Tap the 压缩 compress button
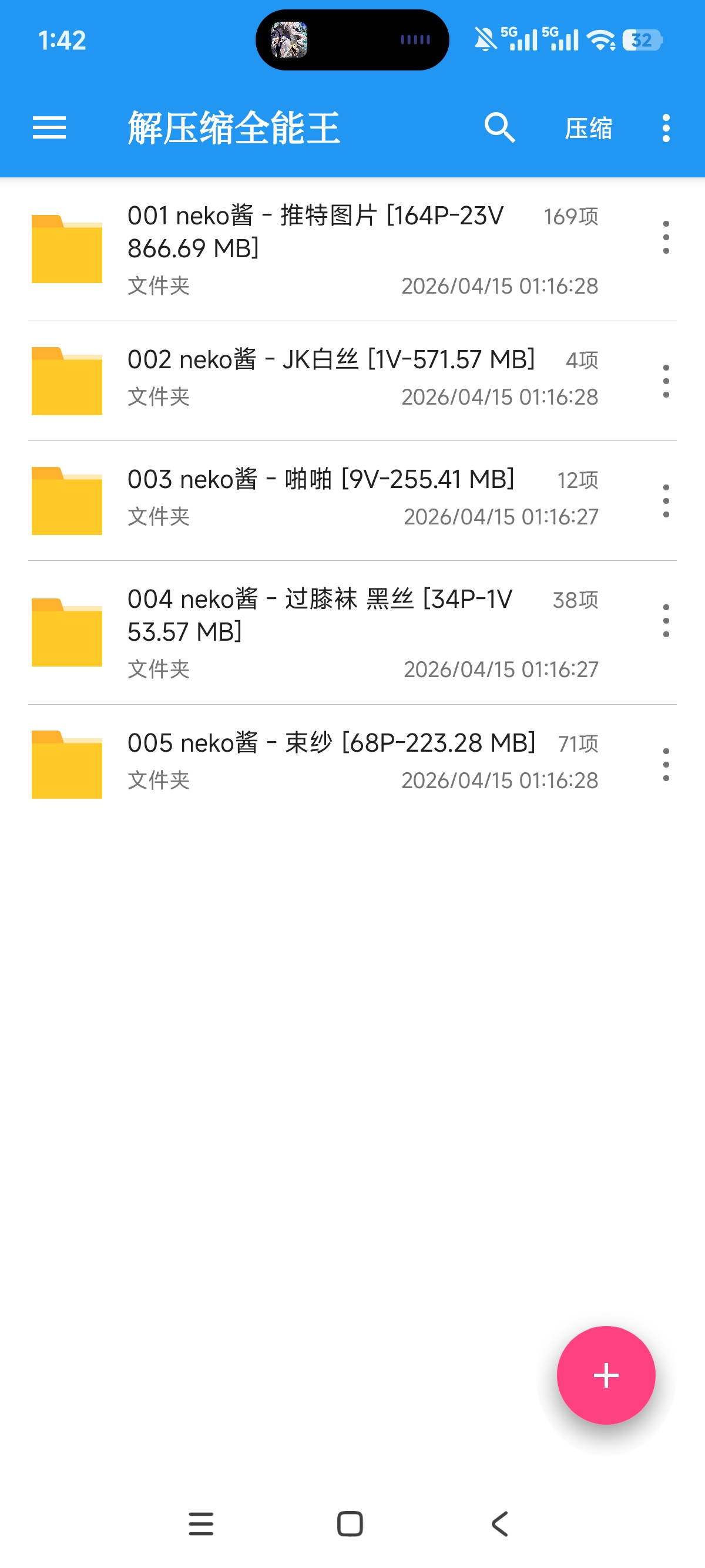The image size is (705, 1568). [587, 129]
